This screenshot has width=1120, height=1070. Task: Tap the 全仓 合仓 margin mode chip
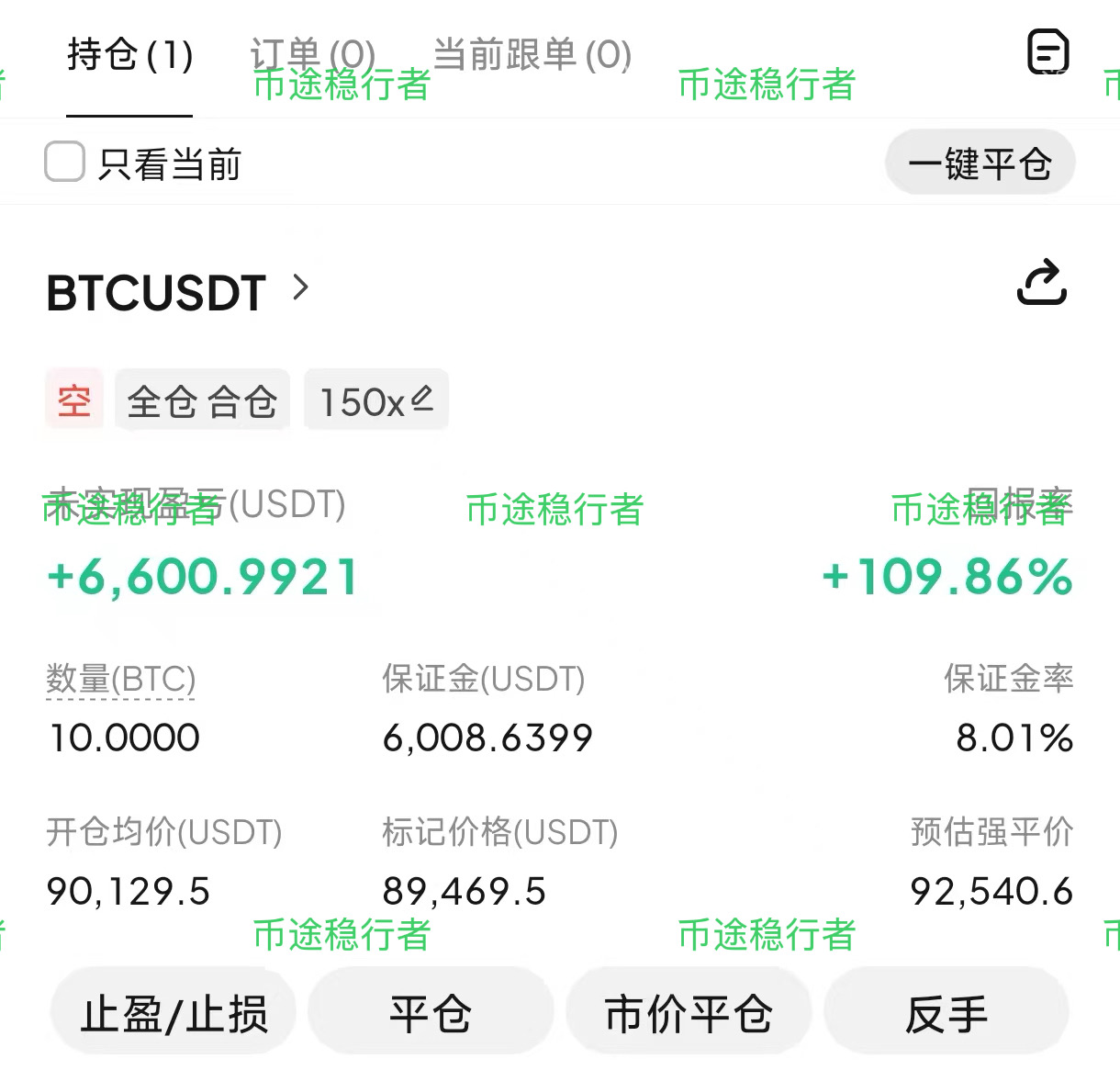click(x=202, y=400)
